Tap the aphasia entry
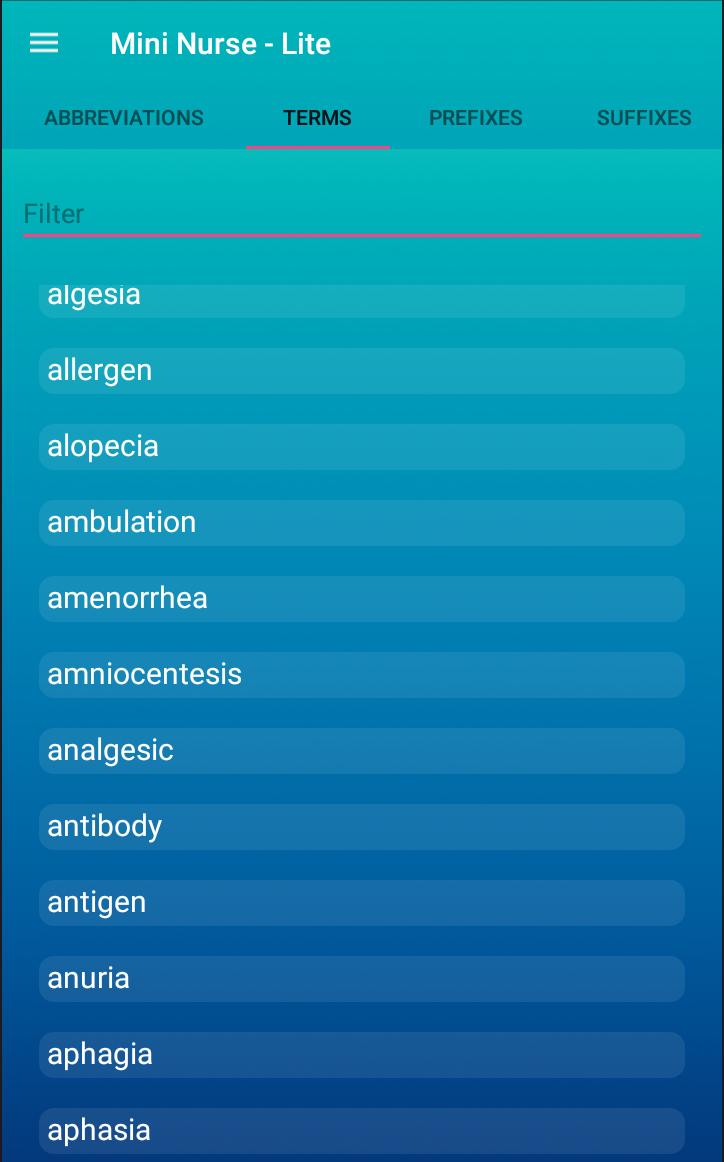724x1162 pixels. (362, 1130)
